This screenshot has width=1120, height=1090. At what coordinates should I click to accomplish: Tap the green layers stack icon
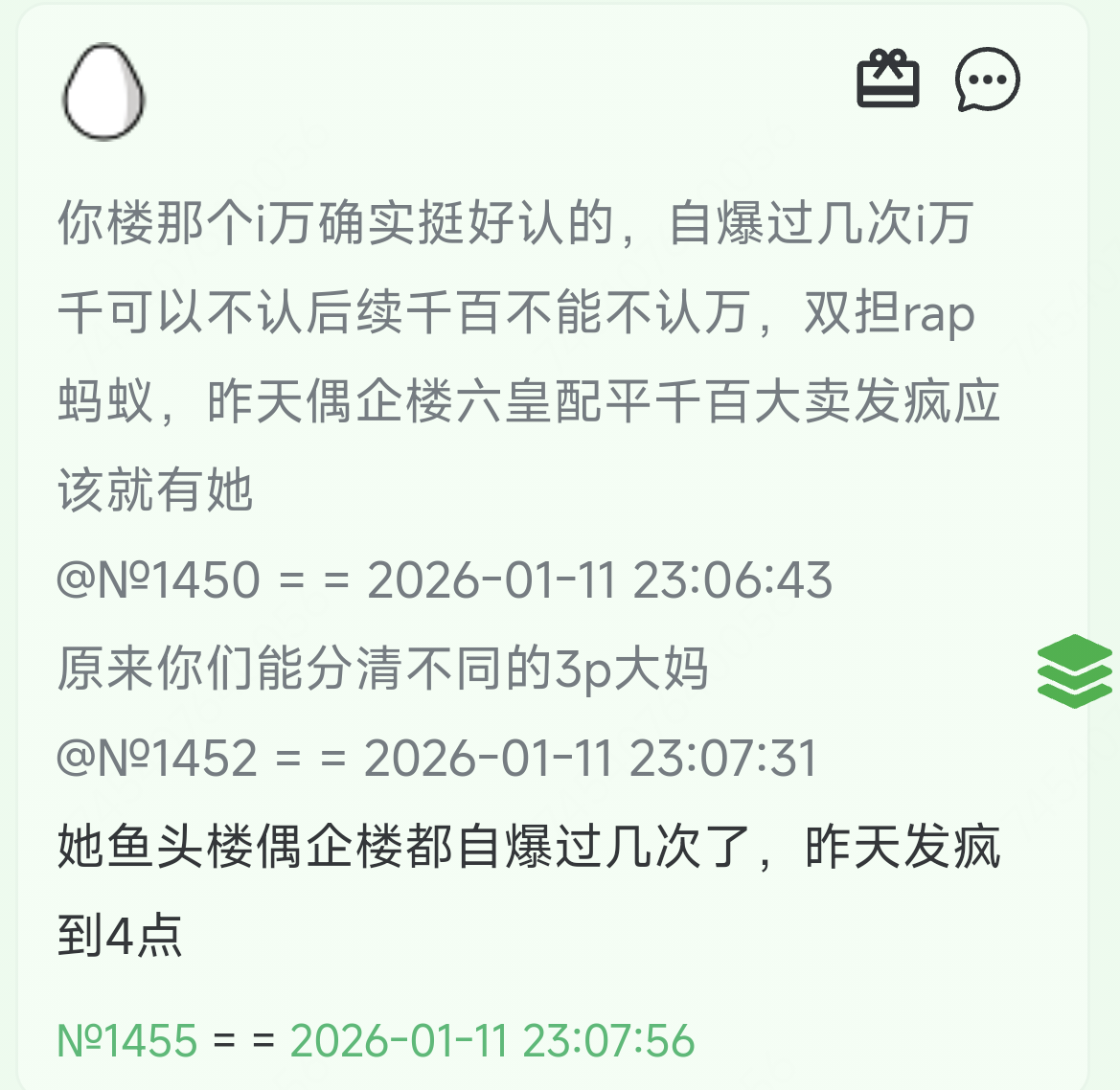(1074, 670)
